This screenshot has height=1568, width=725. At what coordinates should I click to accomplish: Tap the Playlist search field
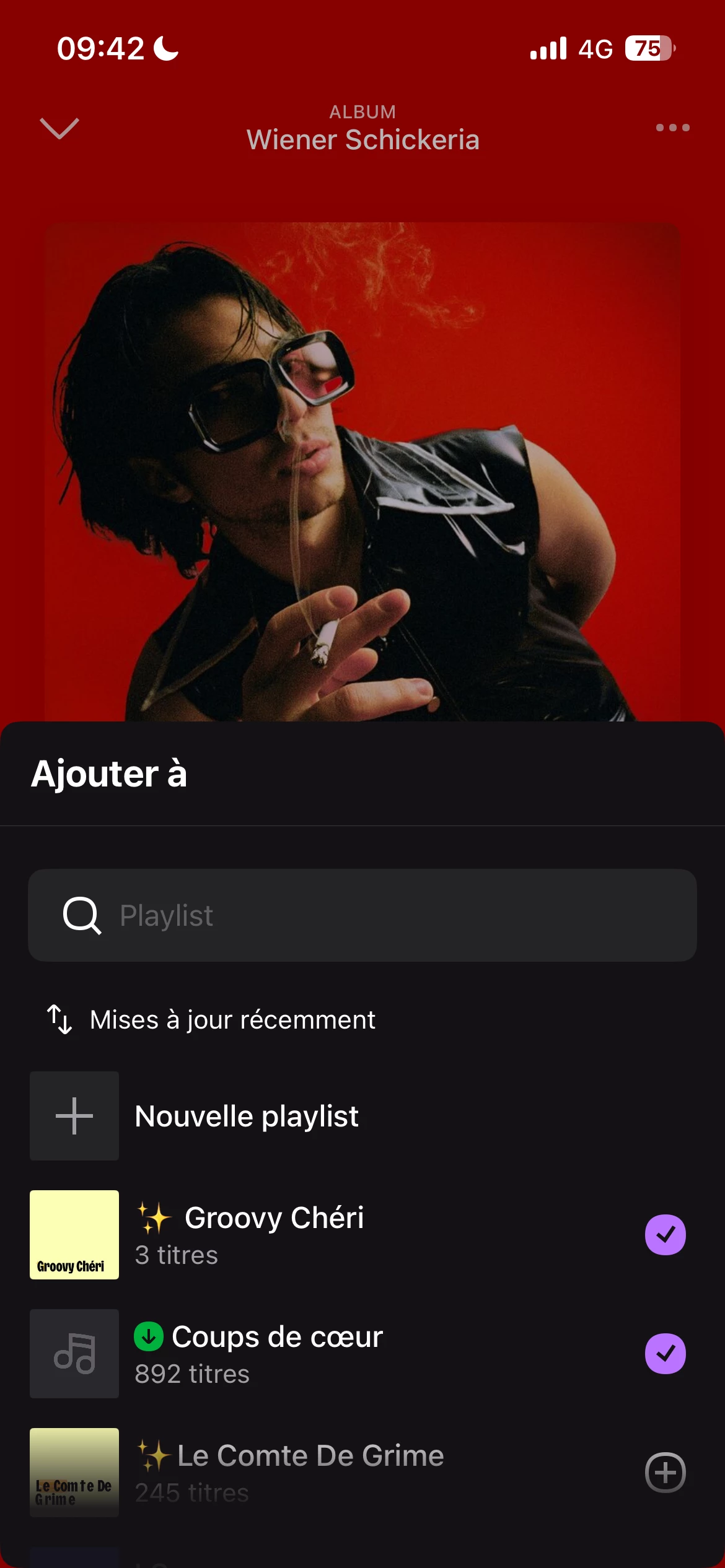point(362,915)
